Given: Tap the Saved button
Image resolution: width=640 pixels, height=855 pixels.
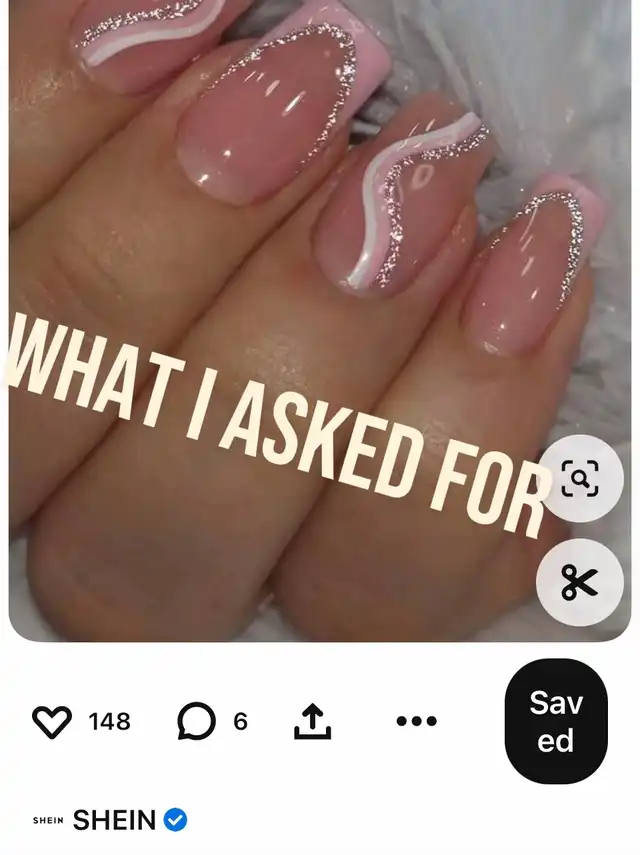Looking at the screenshot, I should tap(556, 721).
